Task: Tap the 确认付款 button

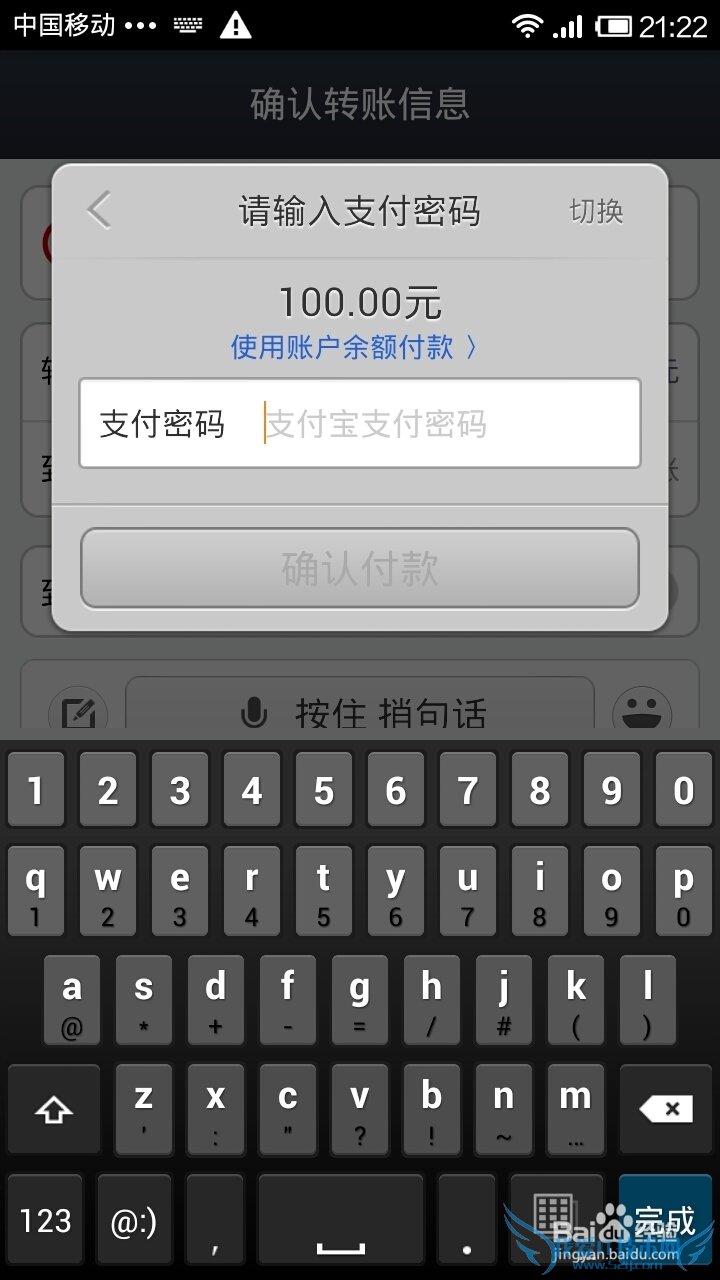Action: pyautogui.click(x=360, y=568)
